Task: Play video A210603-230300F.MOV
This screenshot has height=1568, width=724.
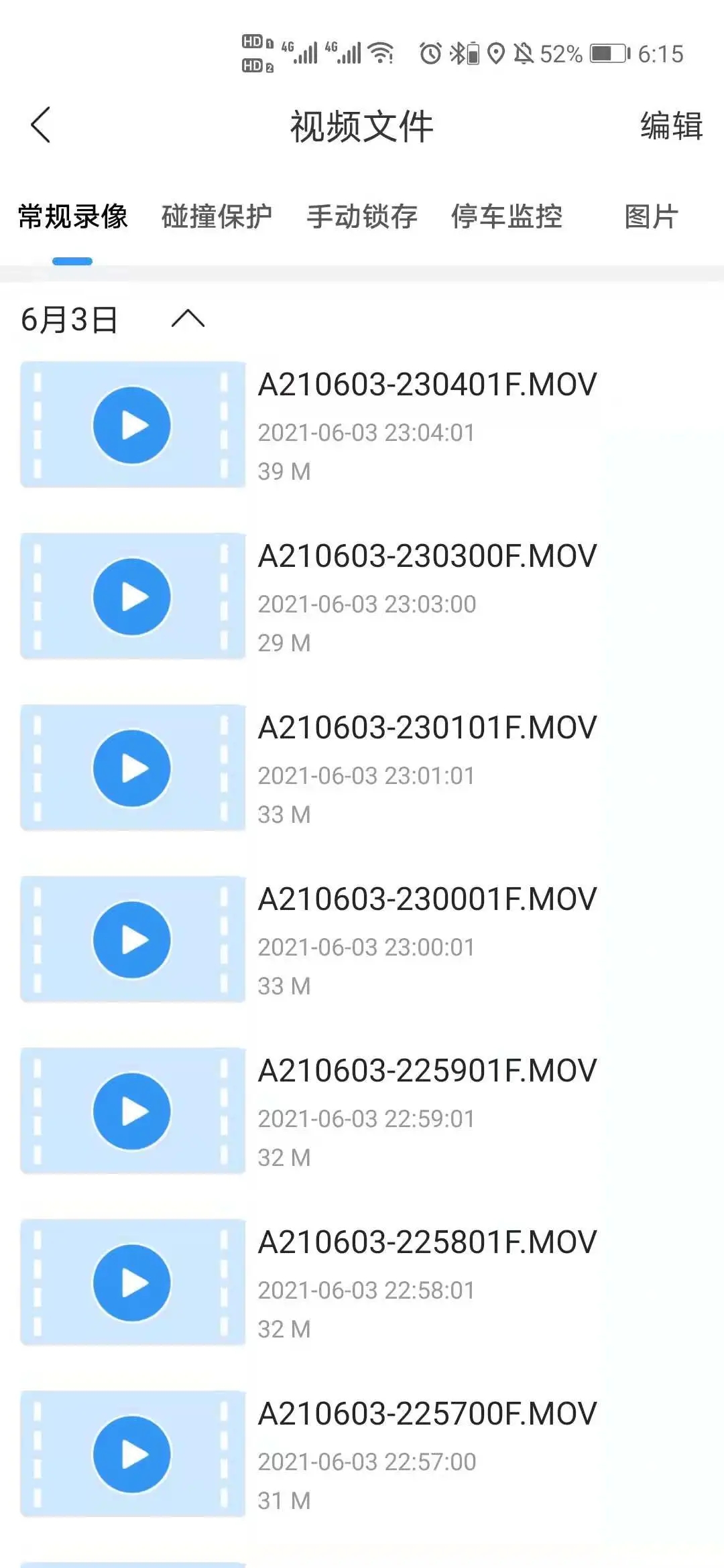Action: 132,595
